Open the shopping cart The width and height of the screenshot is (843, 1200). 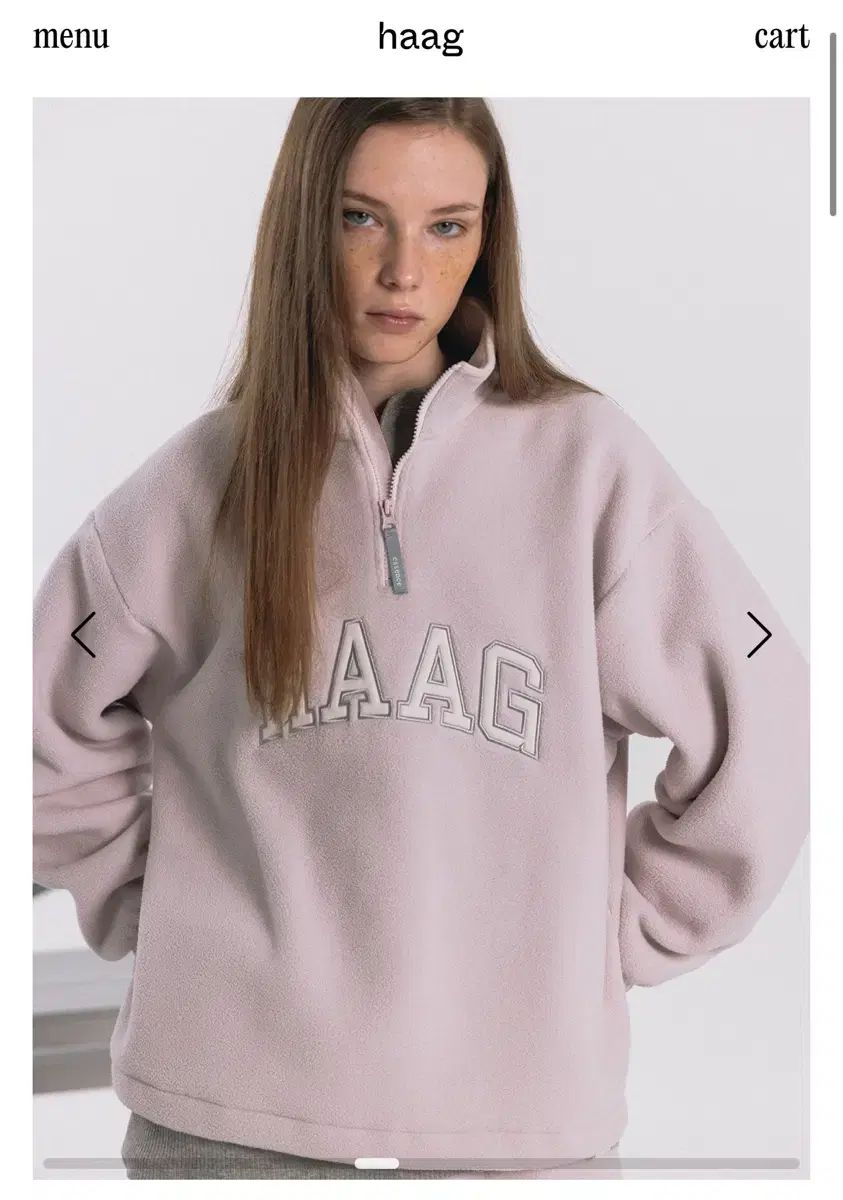point(781,37)
